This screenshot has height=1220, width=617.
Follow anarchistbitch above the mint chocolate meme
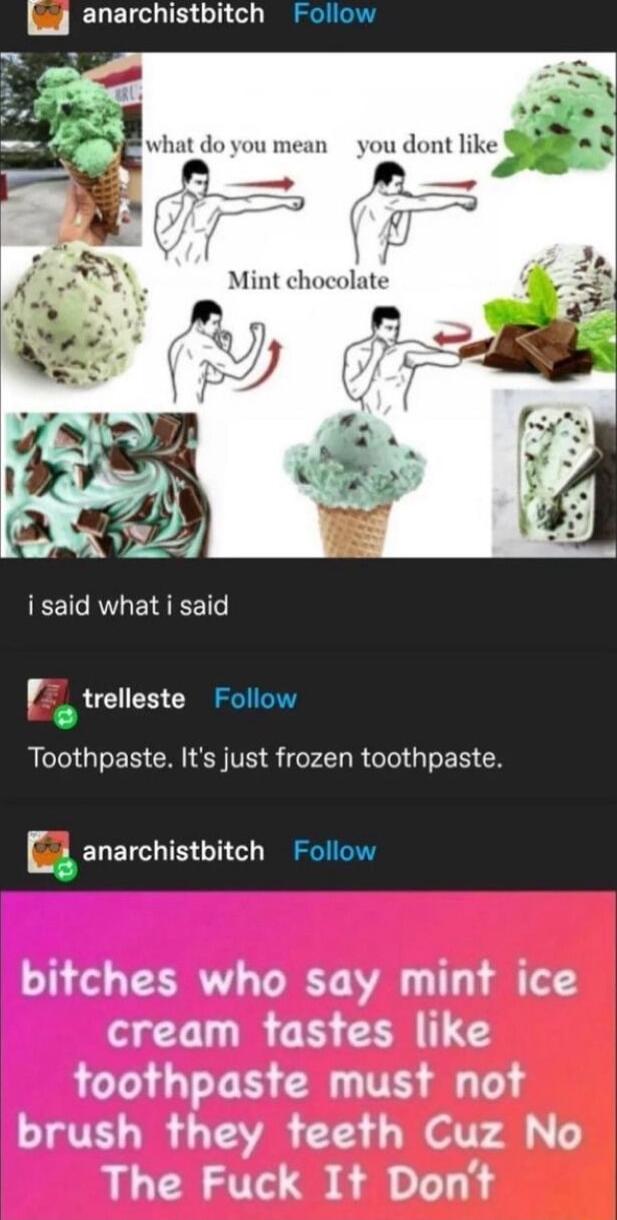335,14
